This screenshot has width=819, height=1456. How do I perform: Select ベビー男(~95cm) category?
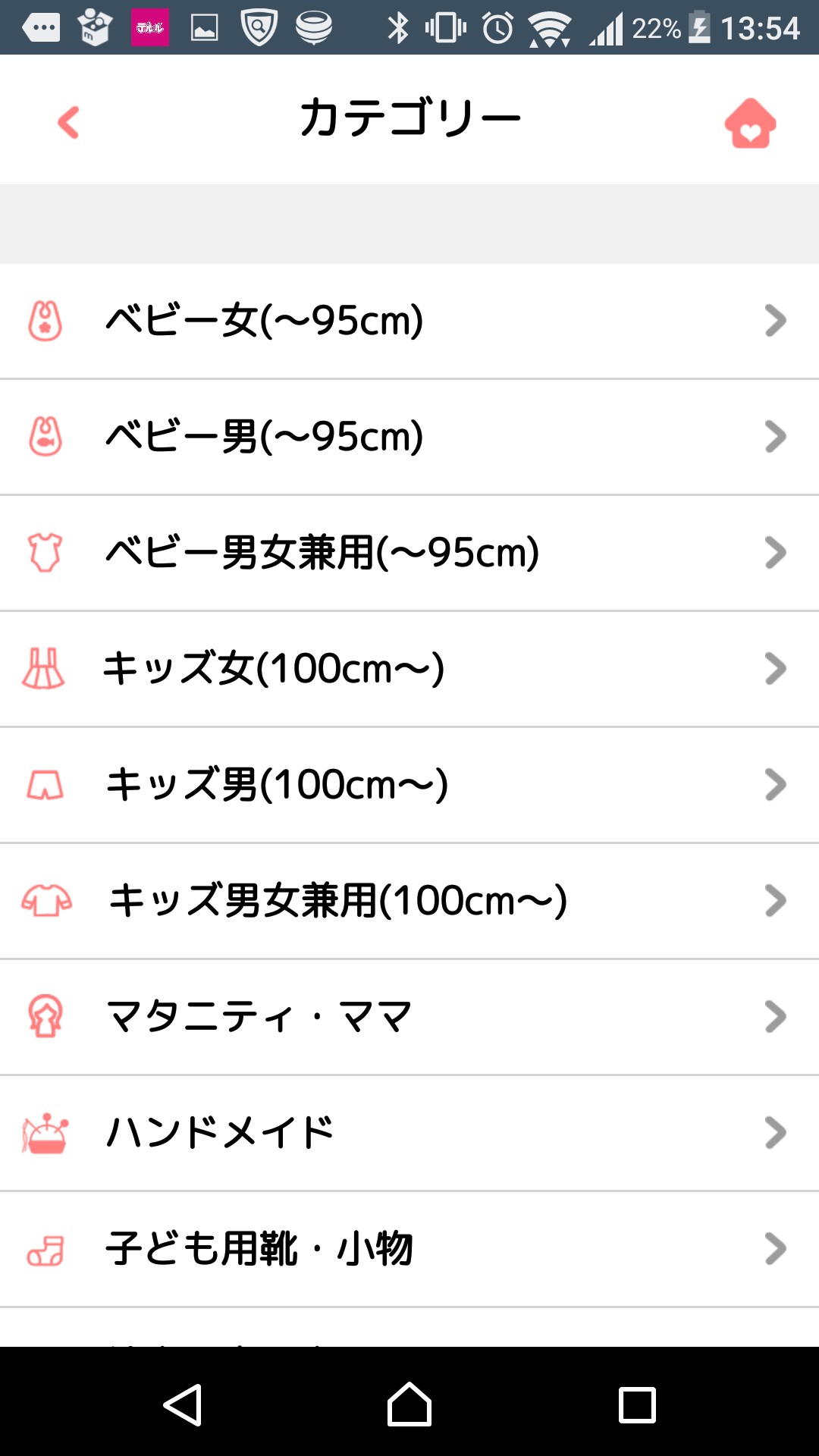pyautogui.click(x=409, y=437)
